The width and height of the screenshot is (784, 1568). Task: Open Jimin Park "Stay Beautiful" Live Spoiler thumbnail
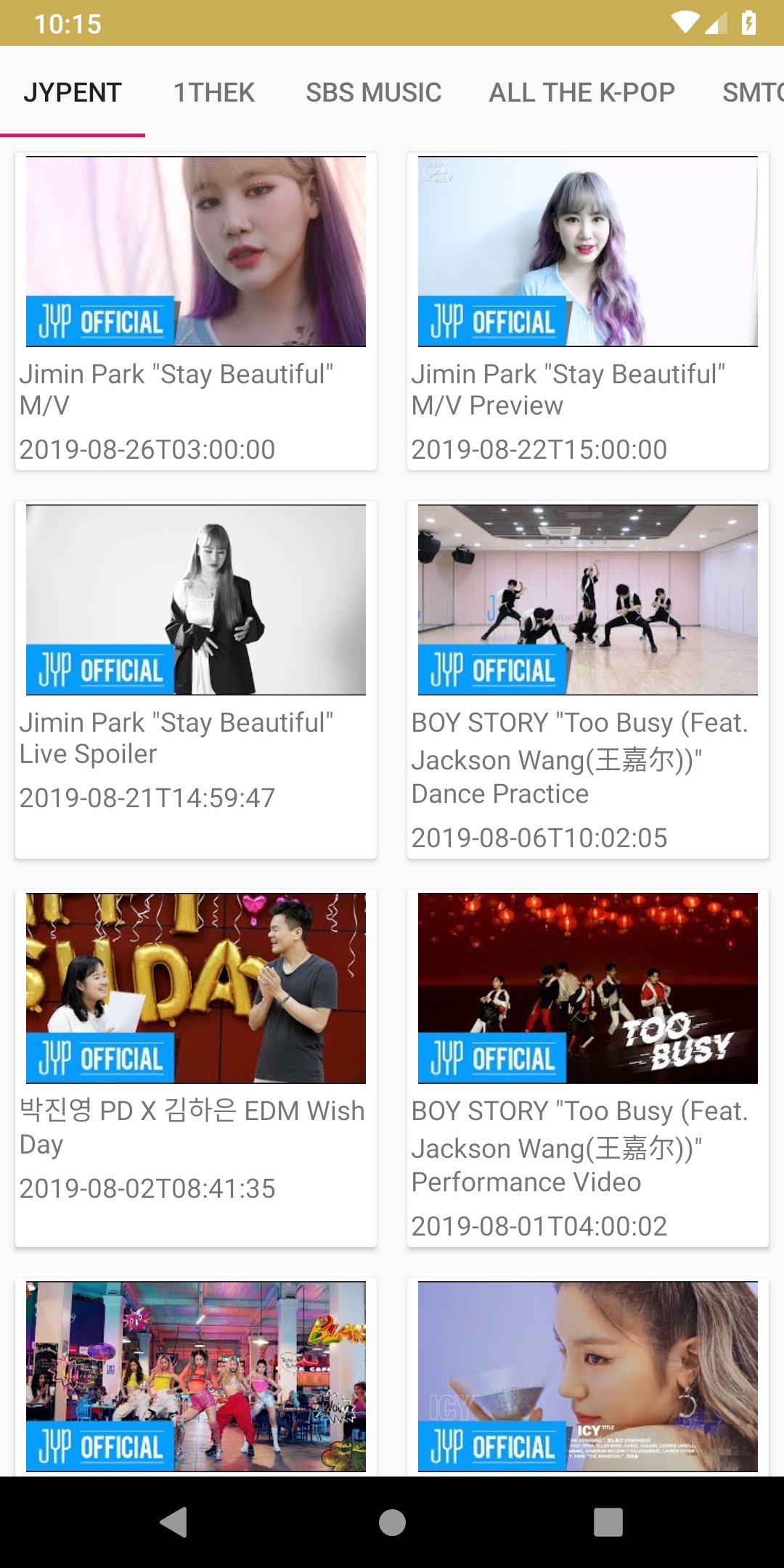[x=196, y=600]
